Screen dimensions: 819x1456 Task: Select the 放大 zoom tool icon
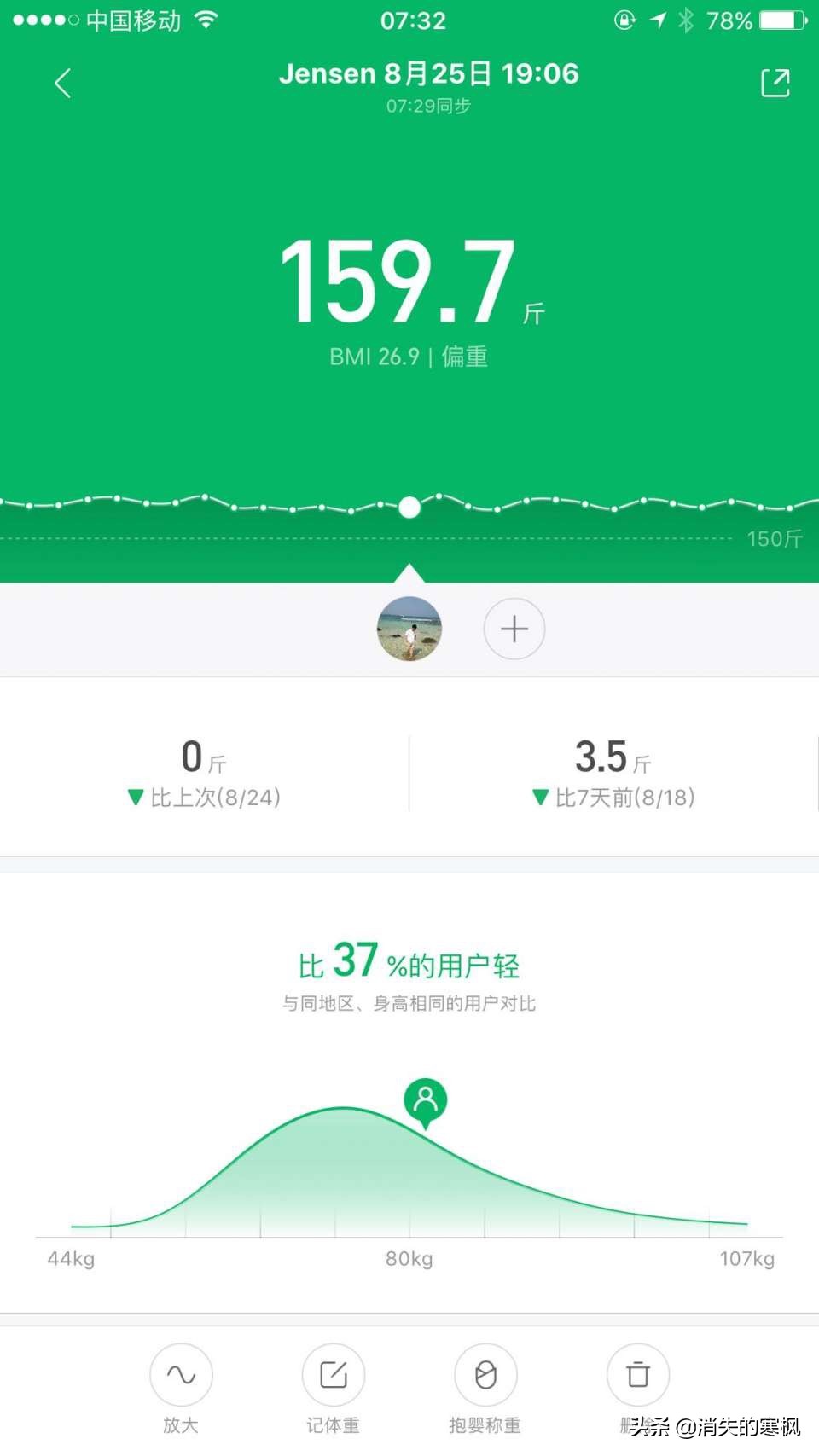coord(181,1375)
